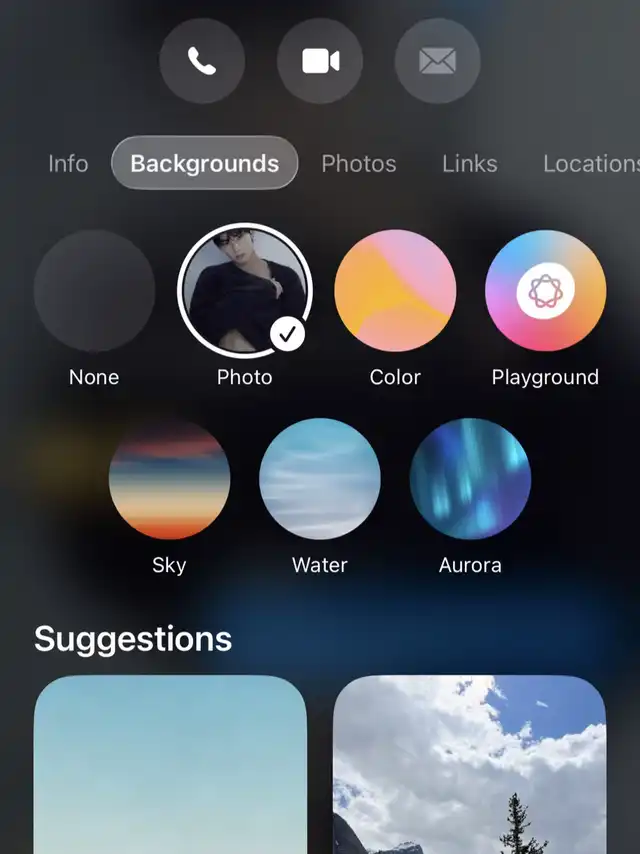Send an email via the mail icon

pyautogui.click(x=437, y=61)
